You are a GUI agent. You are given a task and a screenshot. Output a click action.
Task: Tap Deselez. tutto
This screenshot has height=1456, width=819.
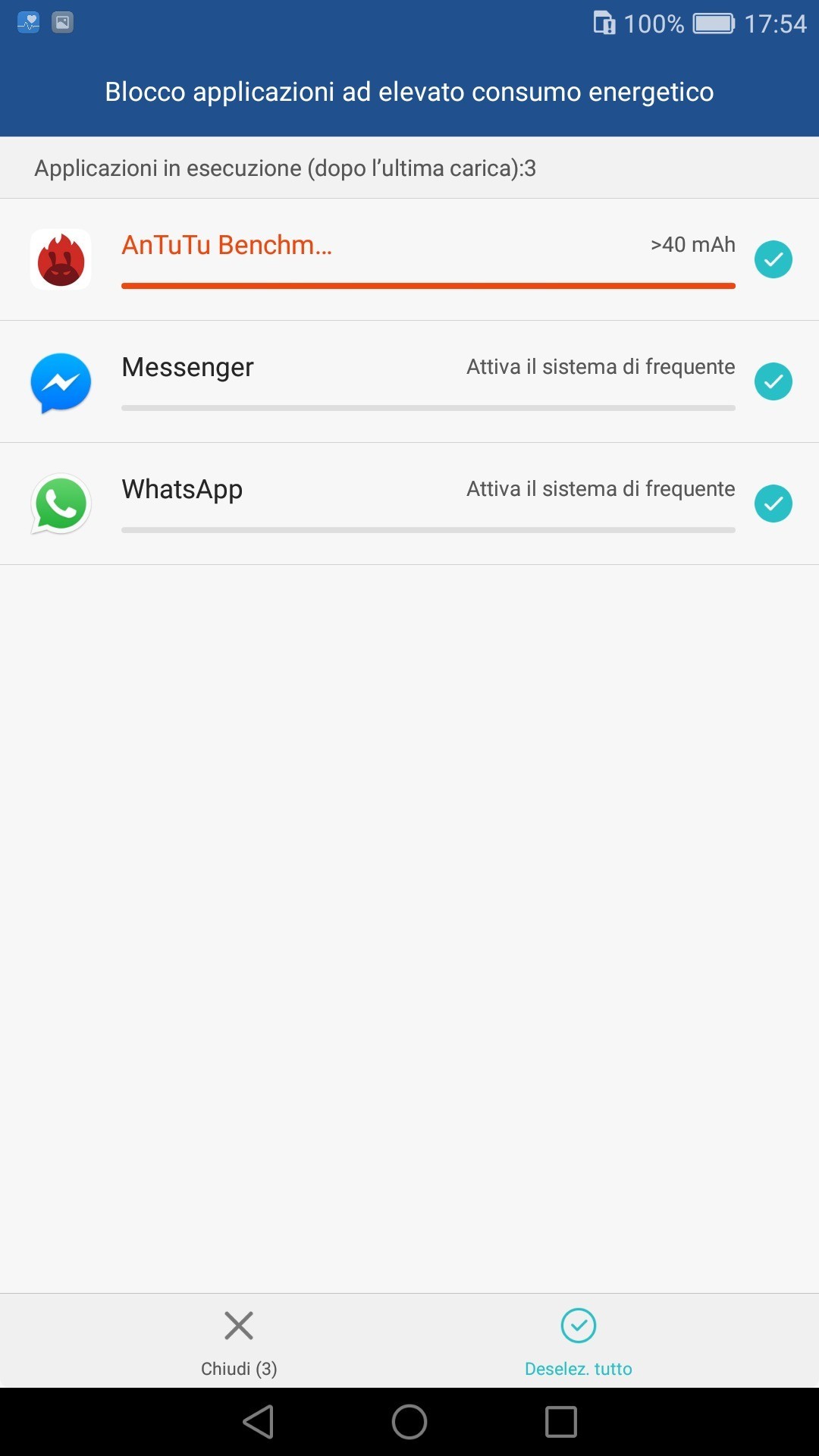coord(578,1341)
